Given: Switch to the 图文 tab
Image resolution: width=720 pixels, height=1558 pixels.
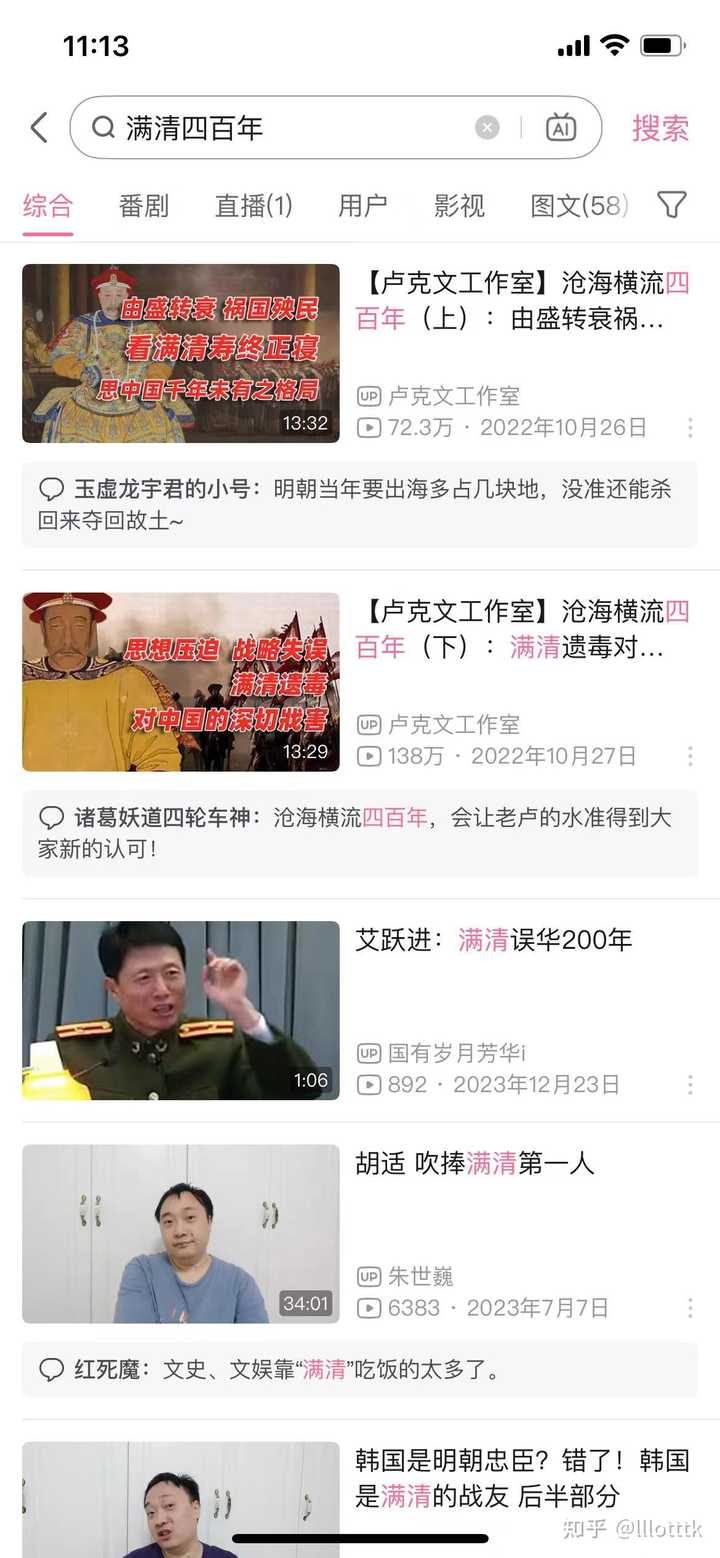Looking at the screenshot, I should (x=579, y=206).
